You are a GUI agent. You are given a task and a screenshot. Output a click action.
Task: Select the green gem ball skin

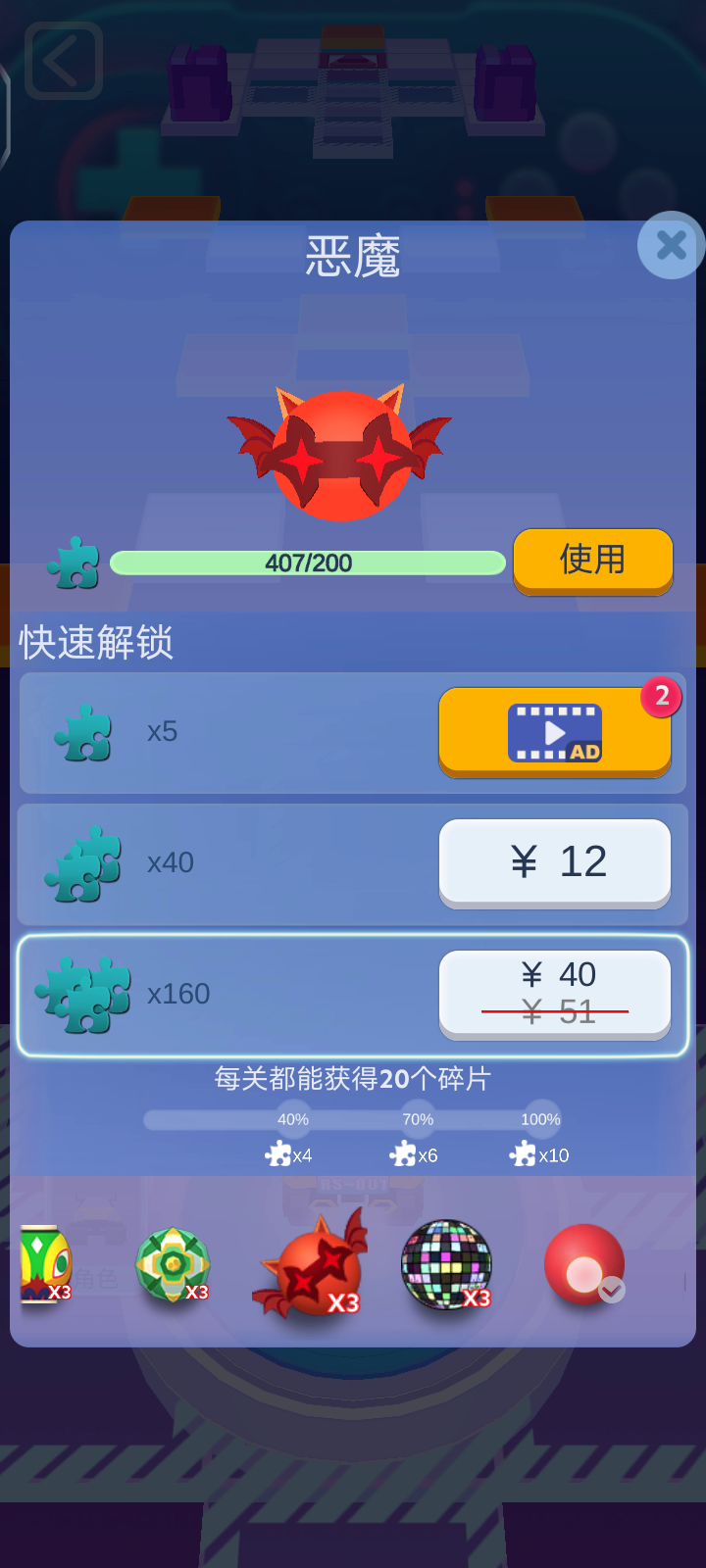click(174, 1264)
